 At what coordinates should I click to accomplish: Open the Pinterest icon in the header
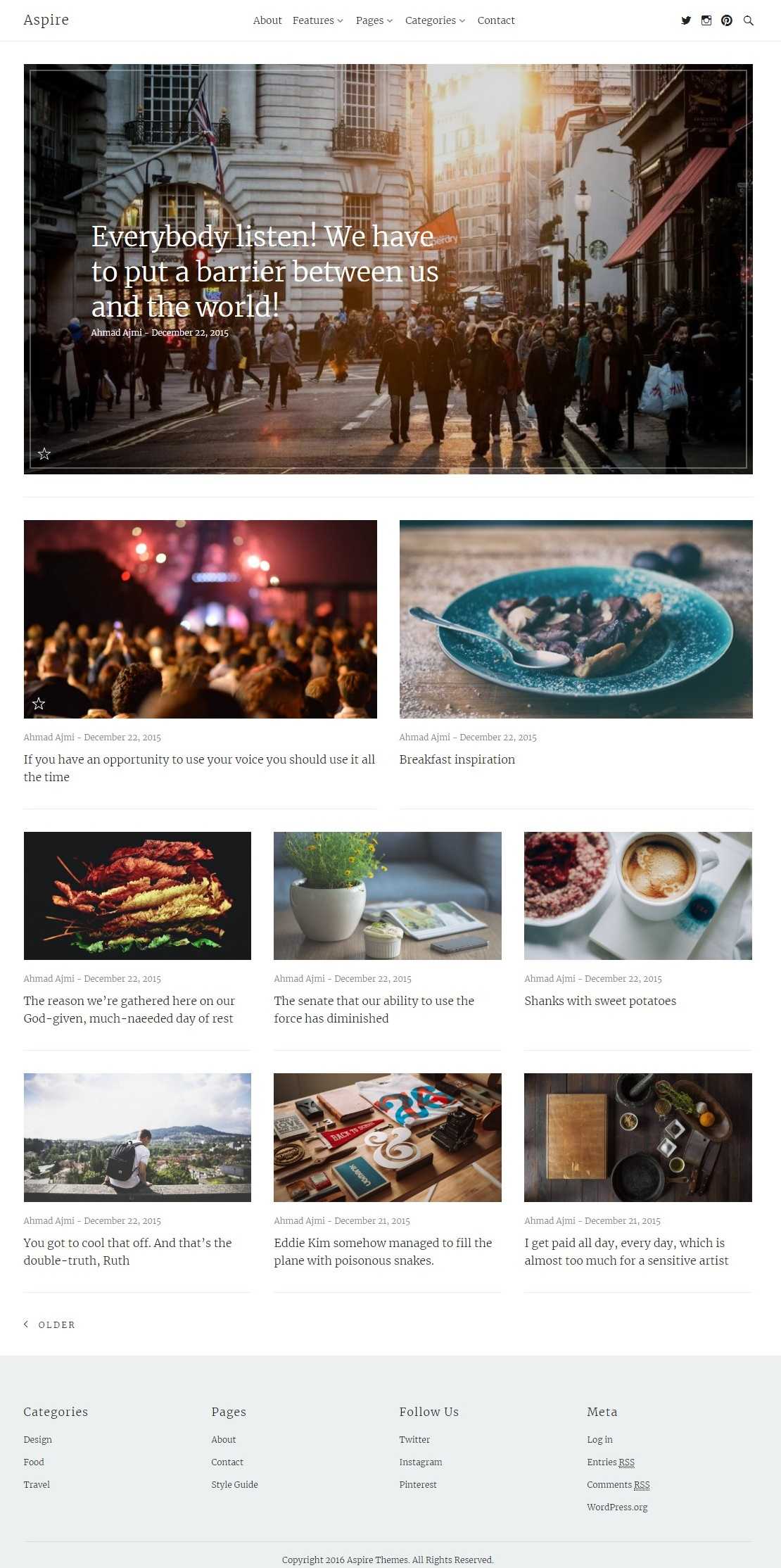[727, 20]
